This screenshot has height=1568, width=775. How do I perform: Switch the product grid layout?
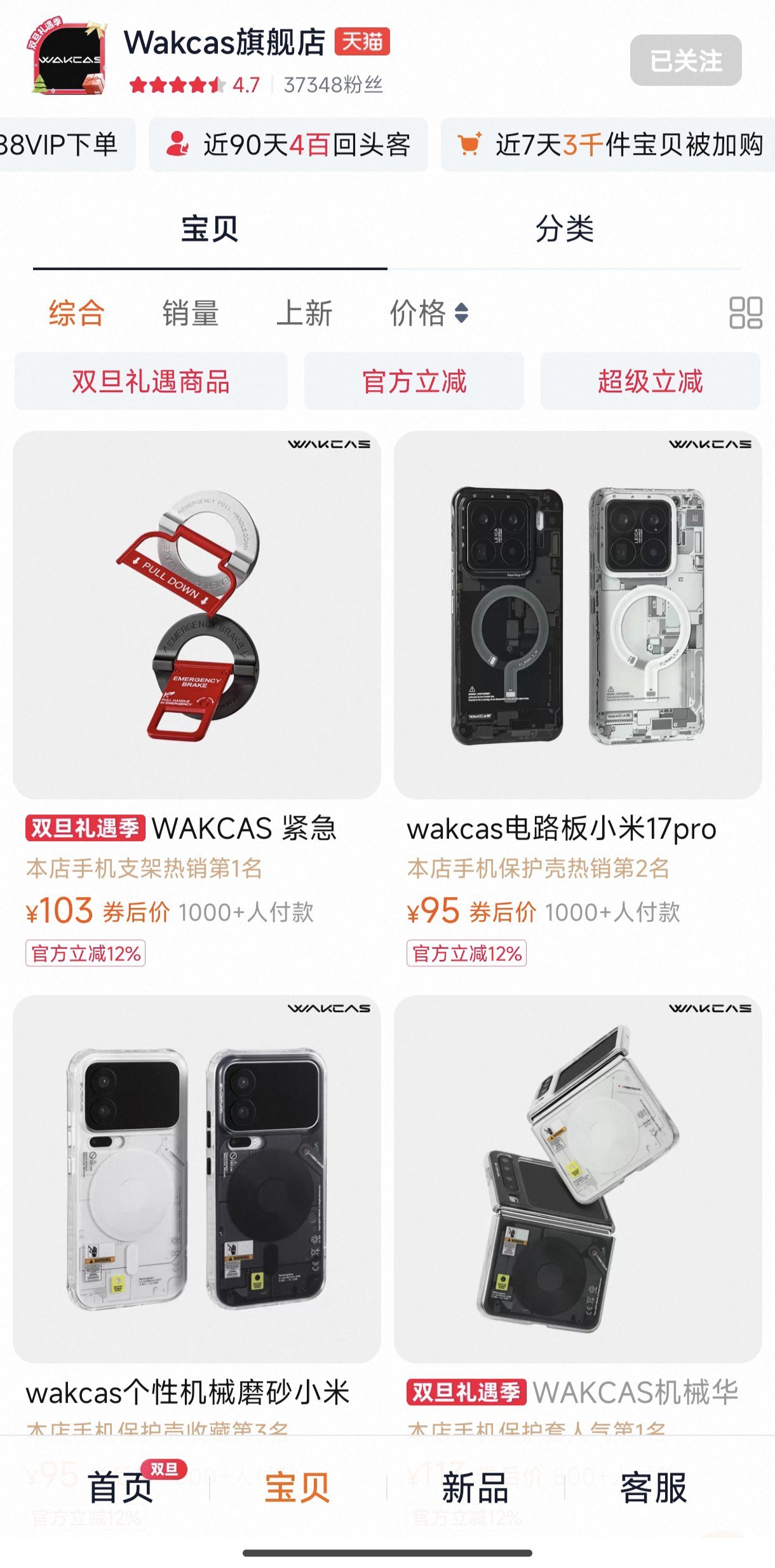pyautogui.click(x=745, y=313)
